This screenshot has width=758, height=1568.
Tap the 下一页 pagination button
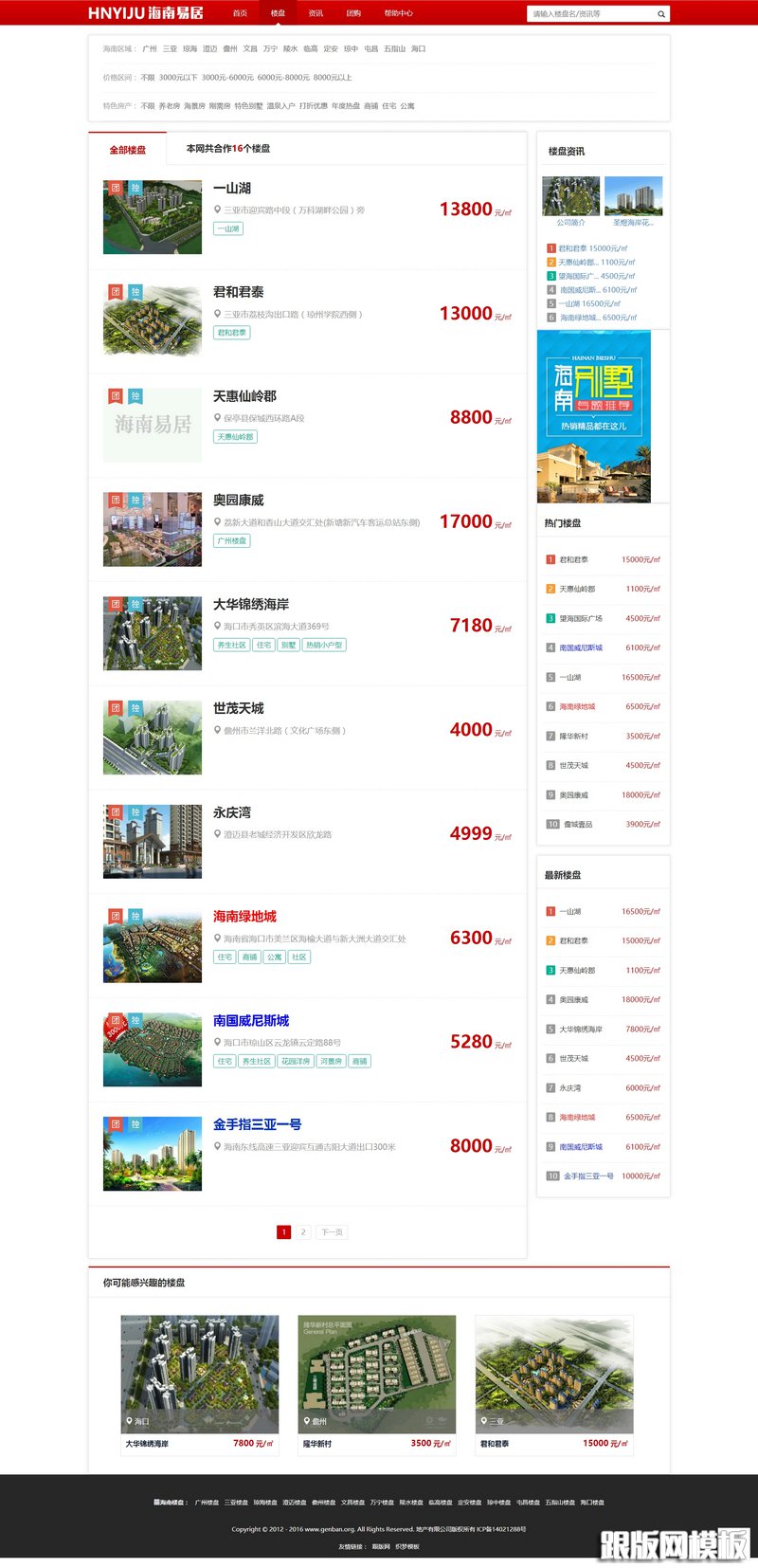(x=332, y=1232)
